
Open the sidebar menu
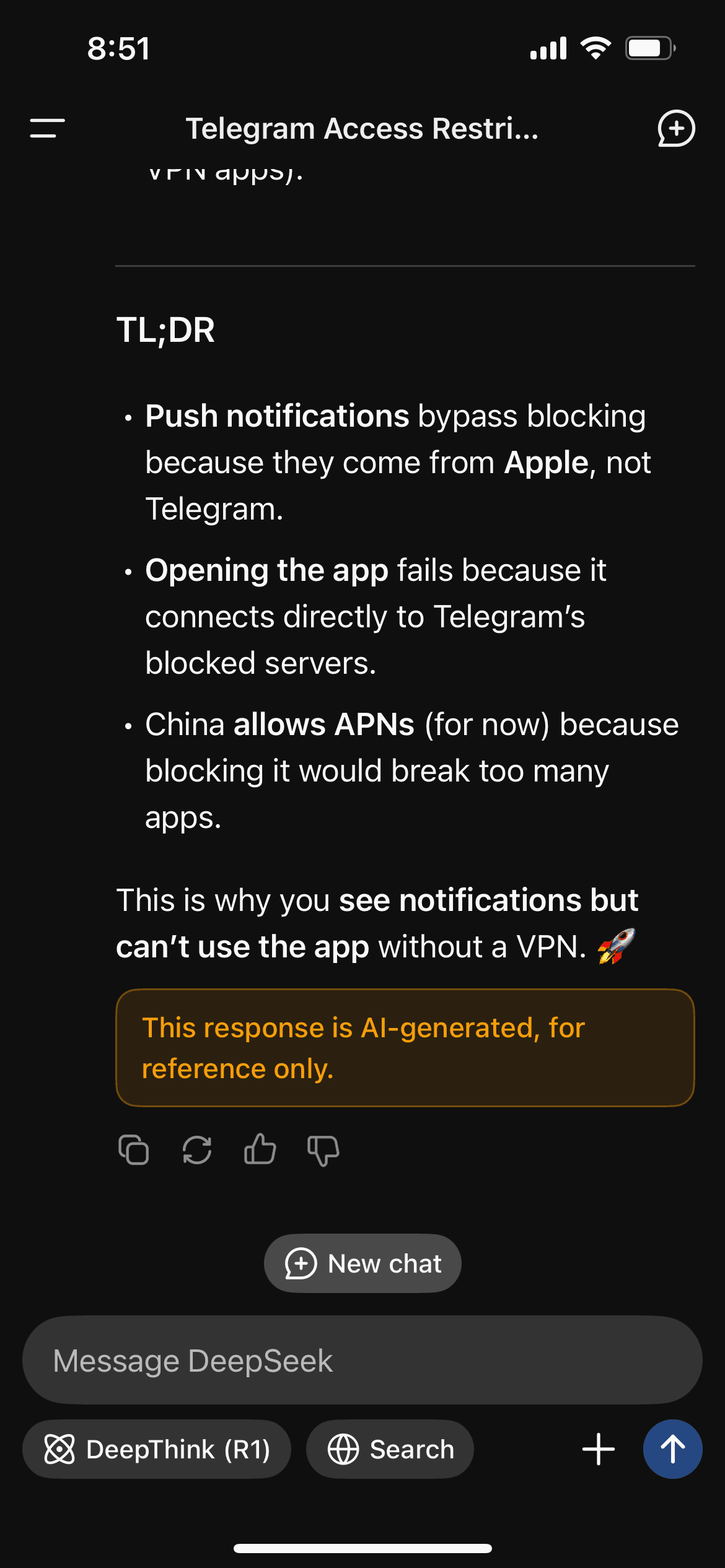pos(47,128)
